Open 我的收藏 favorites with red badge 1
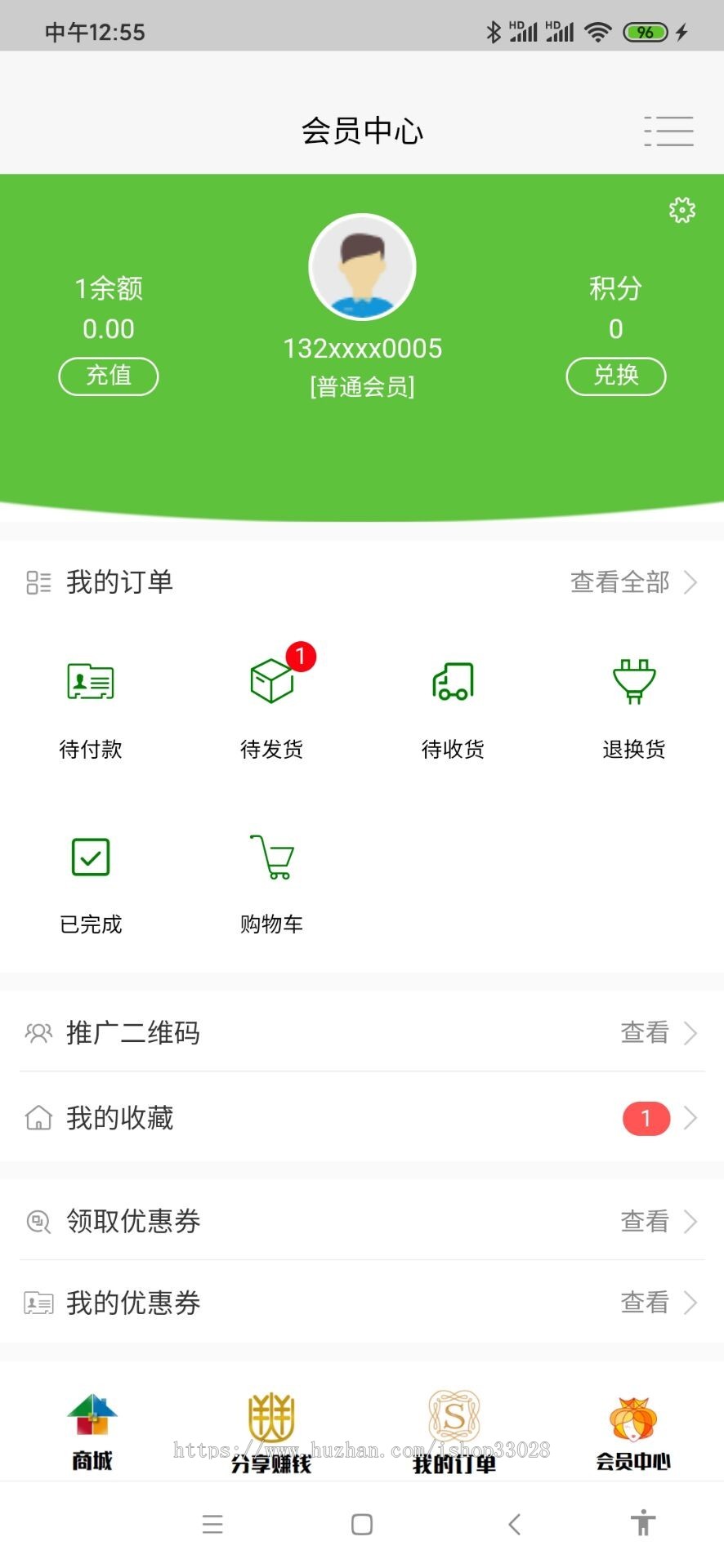724x1568 pixels. click(x=362, y=1118)
